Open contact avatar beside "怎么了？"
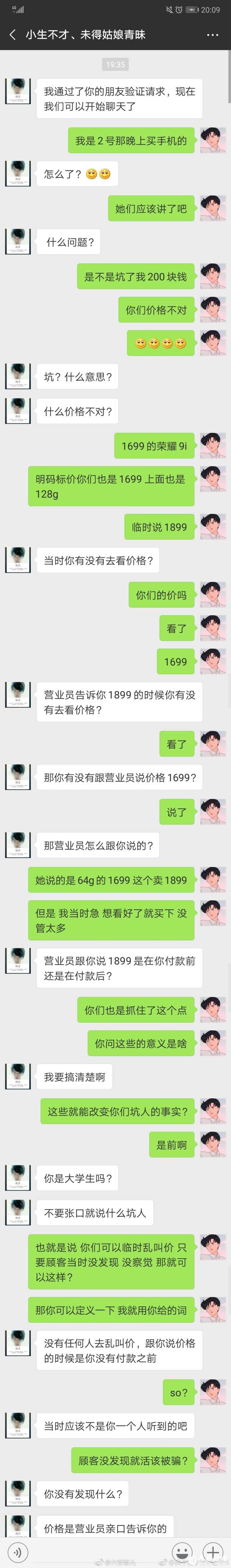This screenshot has width=231, height=1568. pyautogui.click(x=18, y=174)
